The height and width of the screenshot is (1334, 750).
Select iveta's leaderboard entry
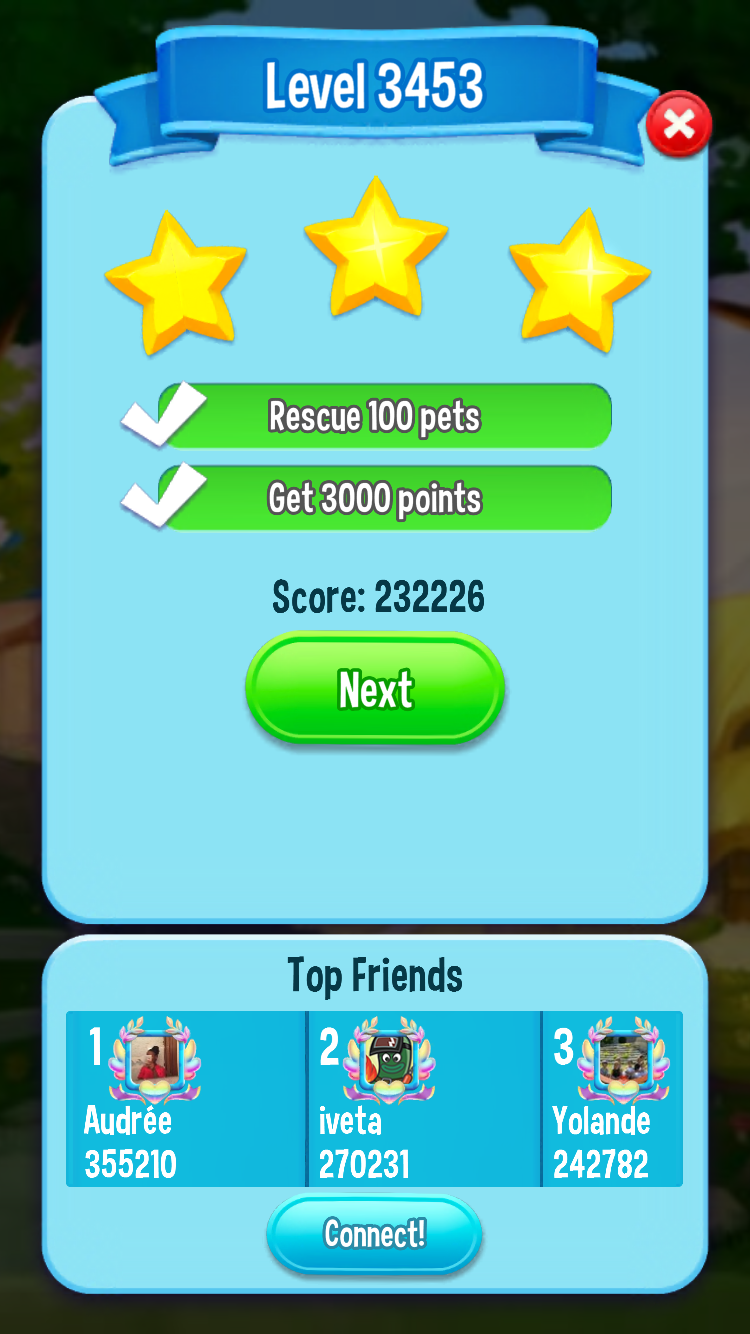pos(424,1098)
